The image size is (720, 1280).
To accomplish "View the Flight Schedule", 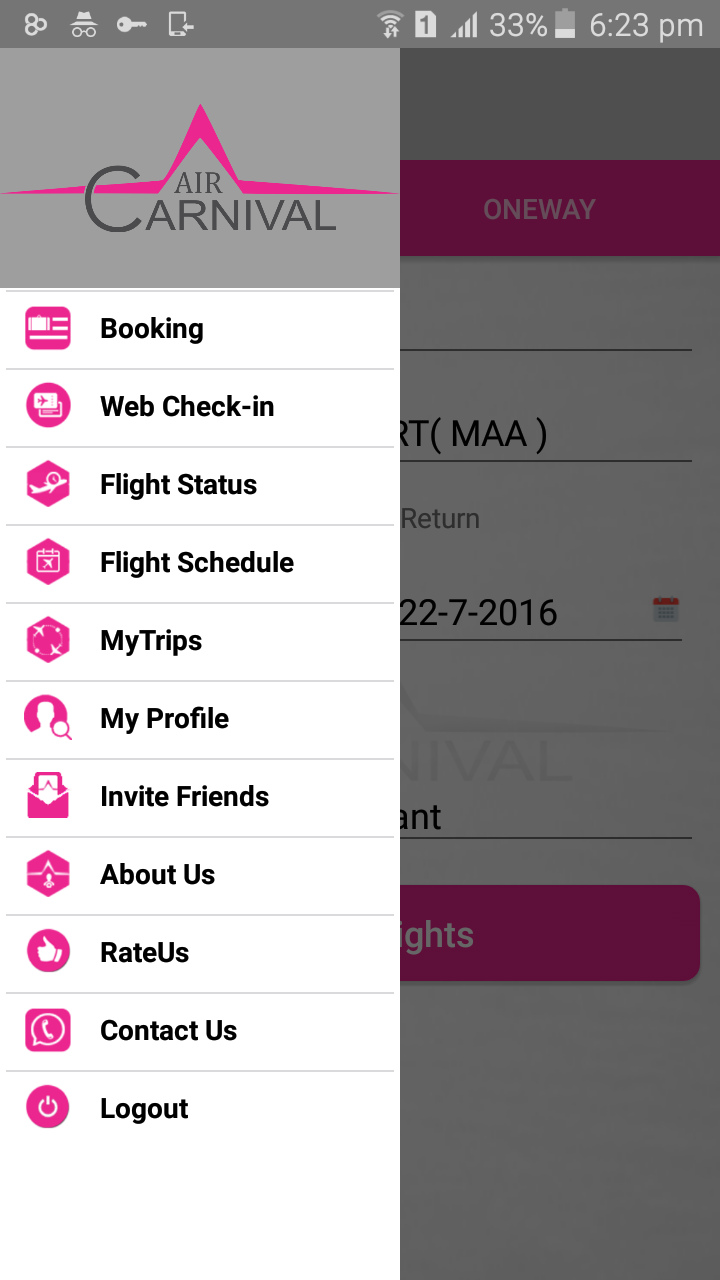I will tap(200, 563).
